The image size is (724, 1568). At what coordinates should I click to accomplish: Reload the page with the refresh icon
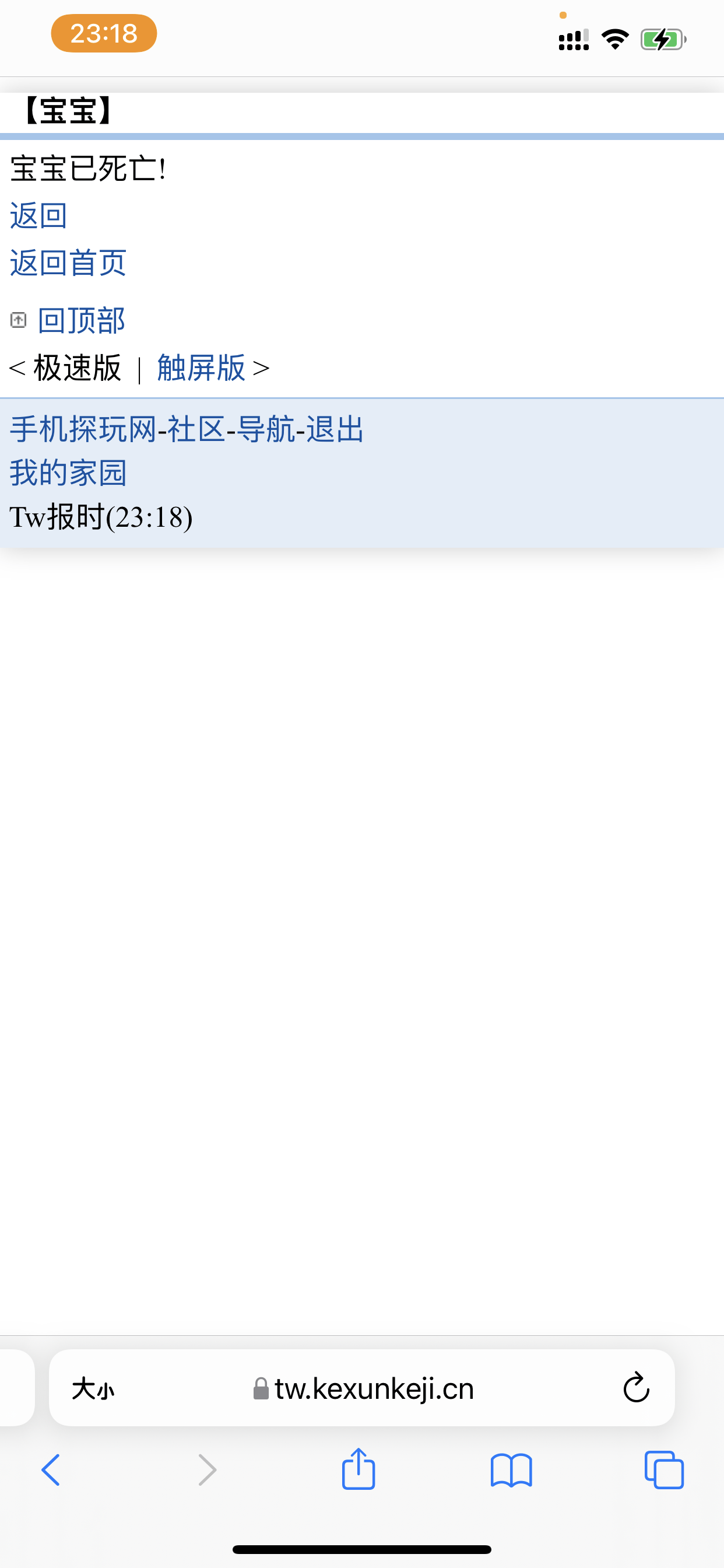(x=636, y=1388)
